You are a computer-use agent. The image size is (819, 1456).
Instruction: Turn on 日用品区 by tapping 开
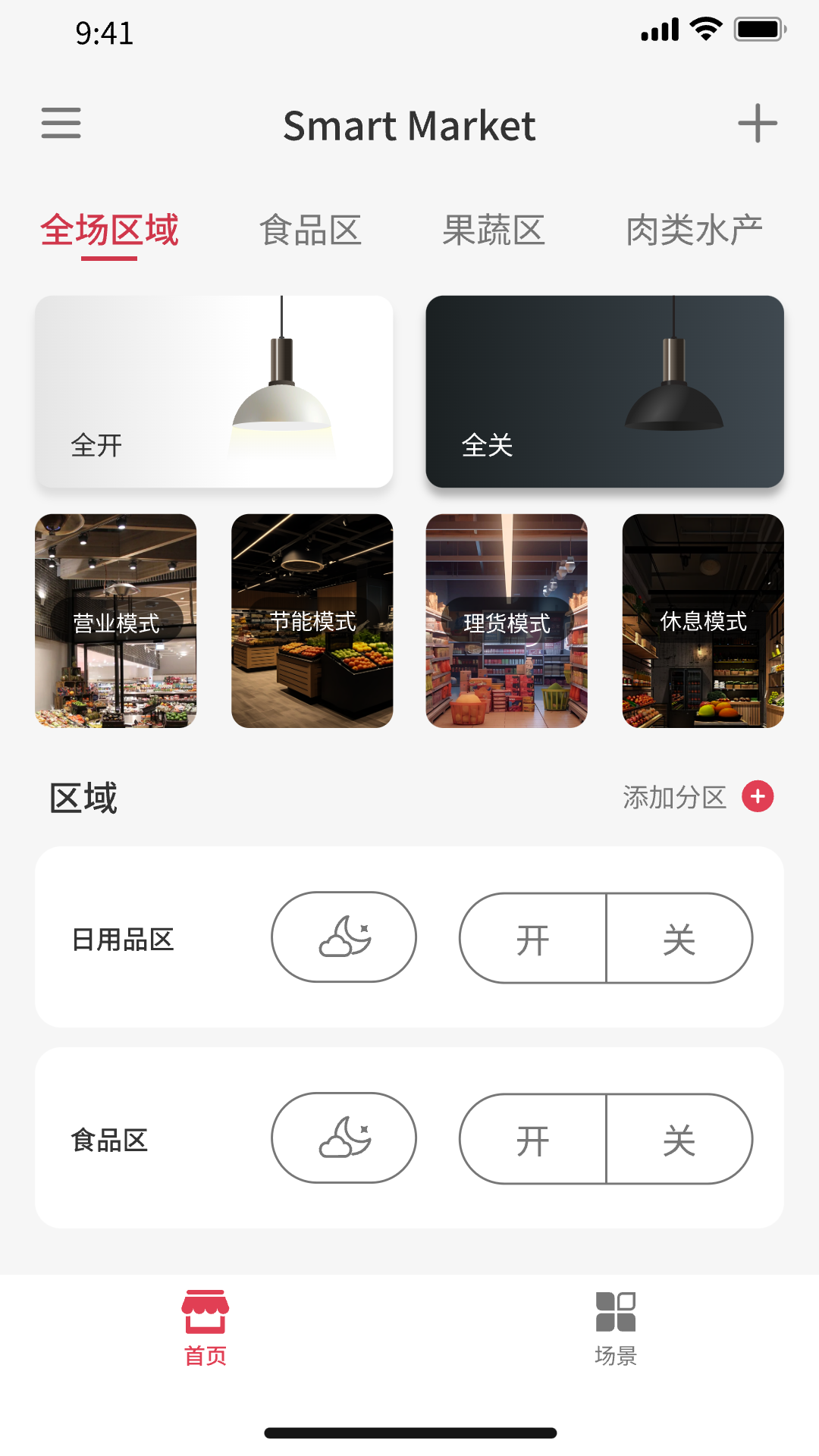point(532,937)
